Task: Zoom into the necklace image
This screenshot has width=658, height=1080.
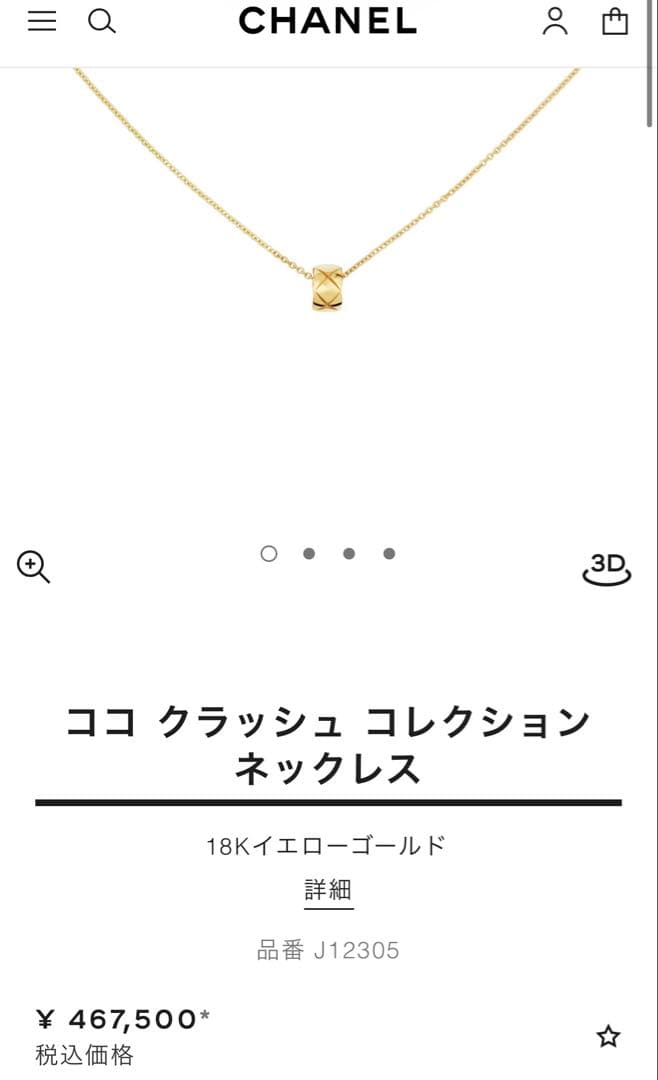Action: (33, 567)
